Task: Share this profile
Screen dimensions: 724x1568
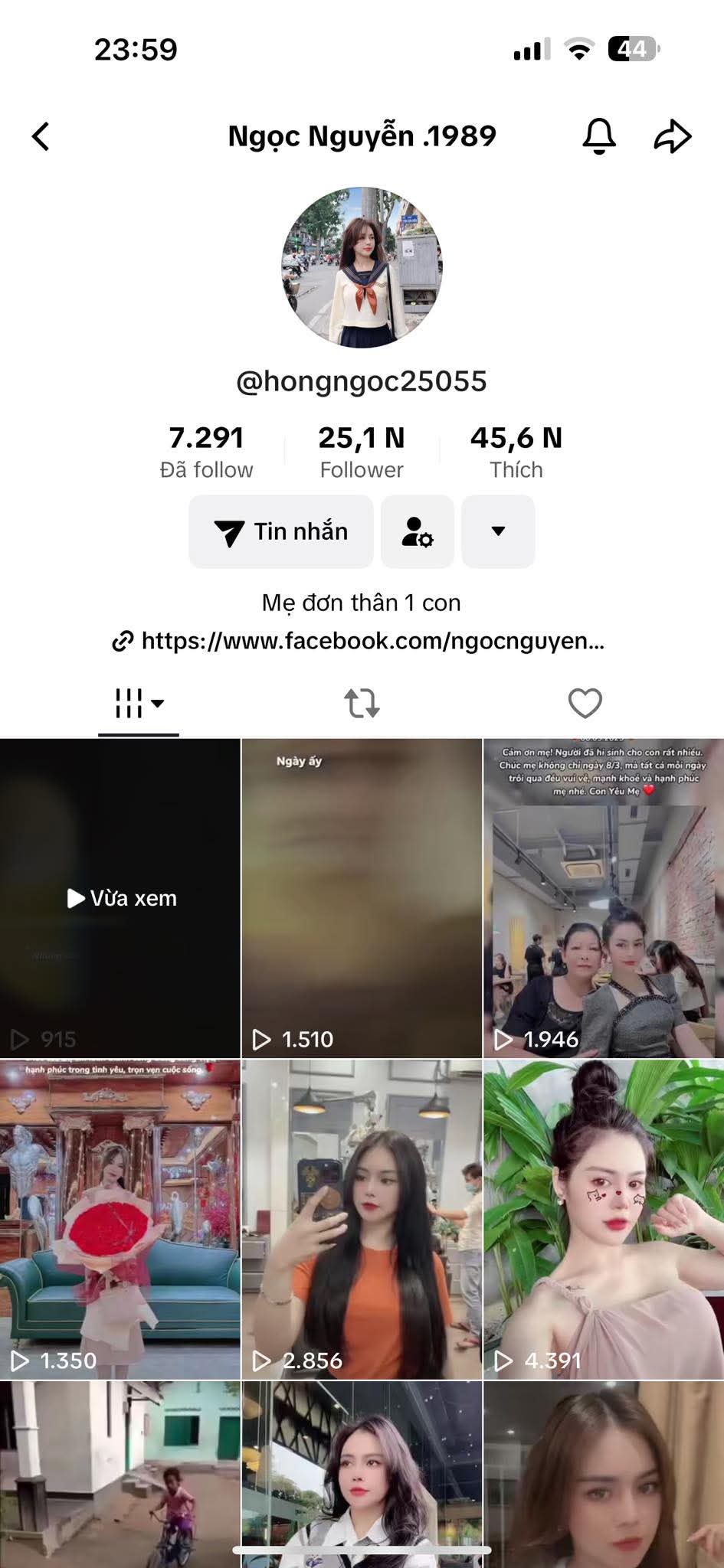Action: [x=673, y=137]
